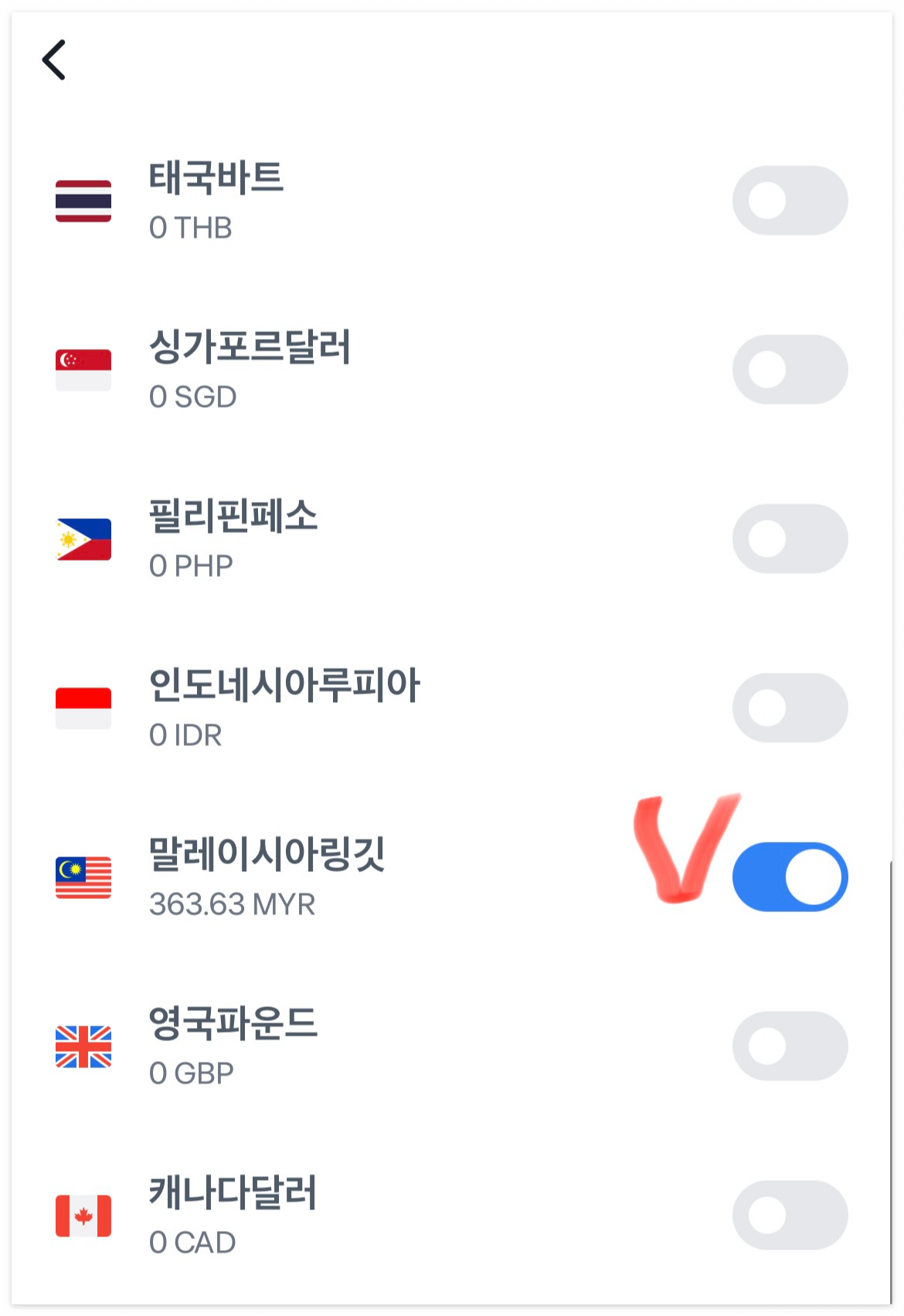Click the United Kingdom flag icon
904x1316 pixels.
pyautogui.click(x=81, y=1043)
